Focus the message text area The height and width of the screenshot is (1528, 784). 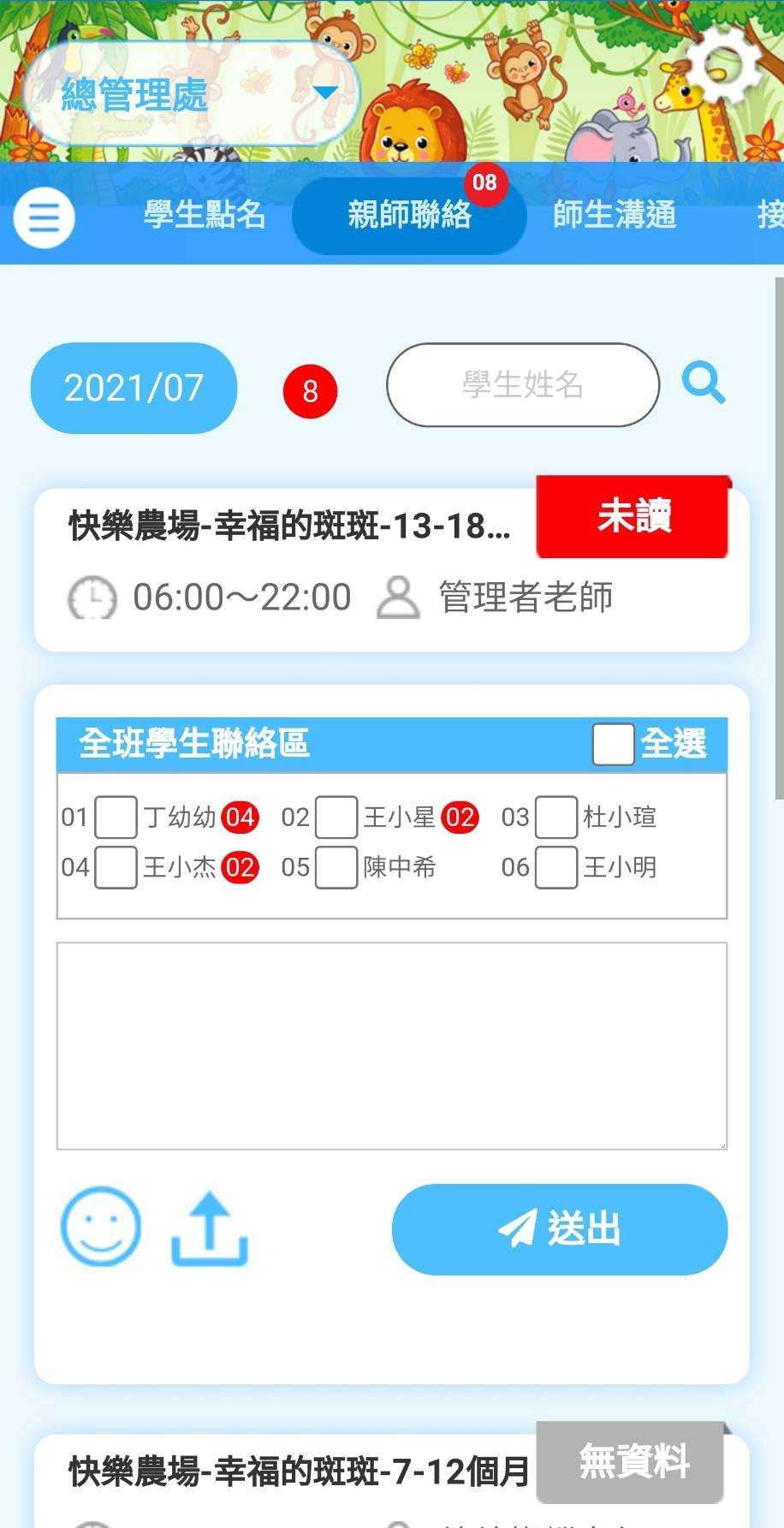391,1045
